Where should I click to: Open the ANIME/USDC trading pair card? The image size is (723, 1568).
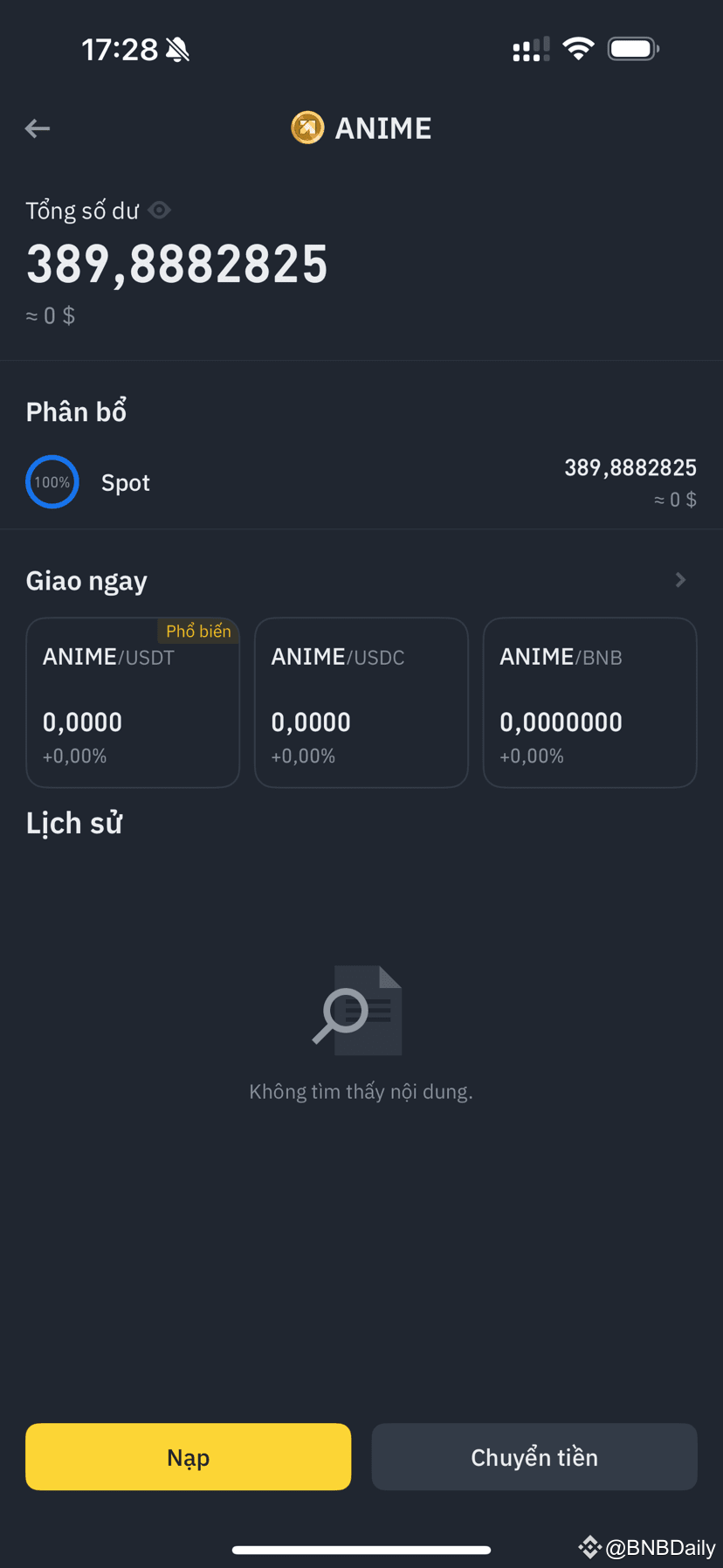361,702
